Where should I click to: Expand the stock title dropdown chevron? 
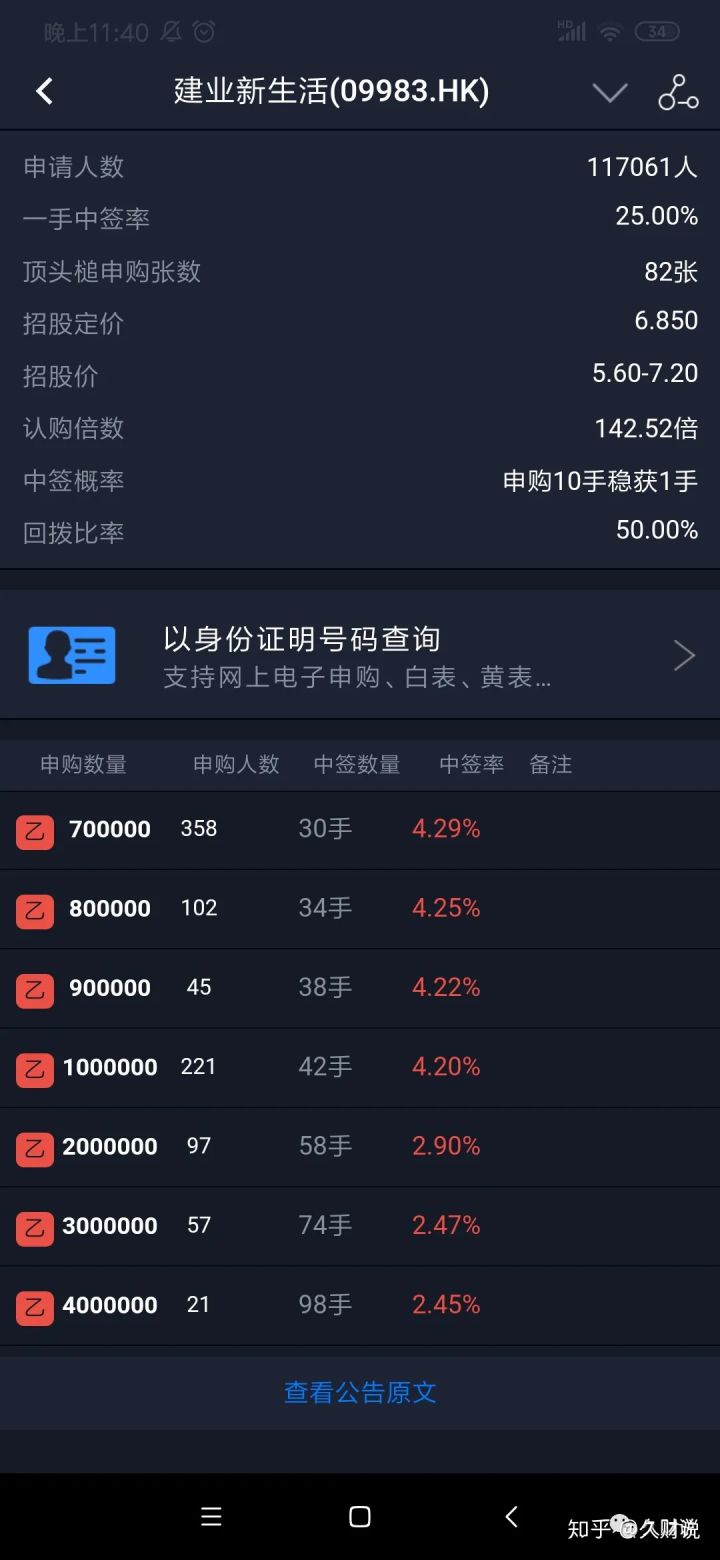click(x=609, y=91)
